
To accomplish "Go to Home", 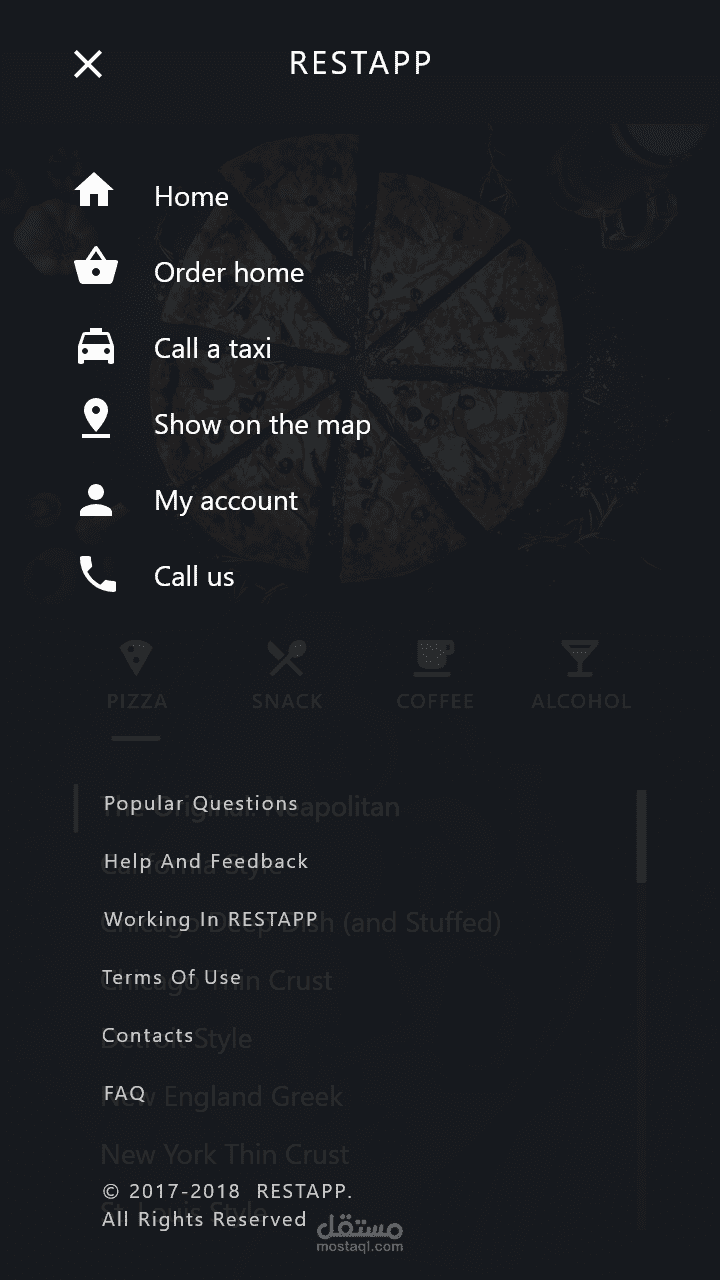I will point(191,196).
